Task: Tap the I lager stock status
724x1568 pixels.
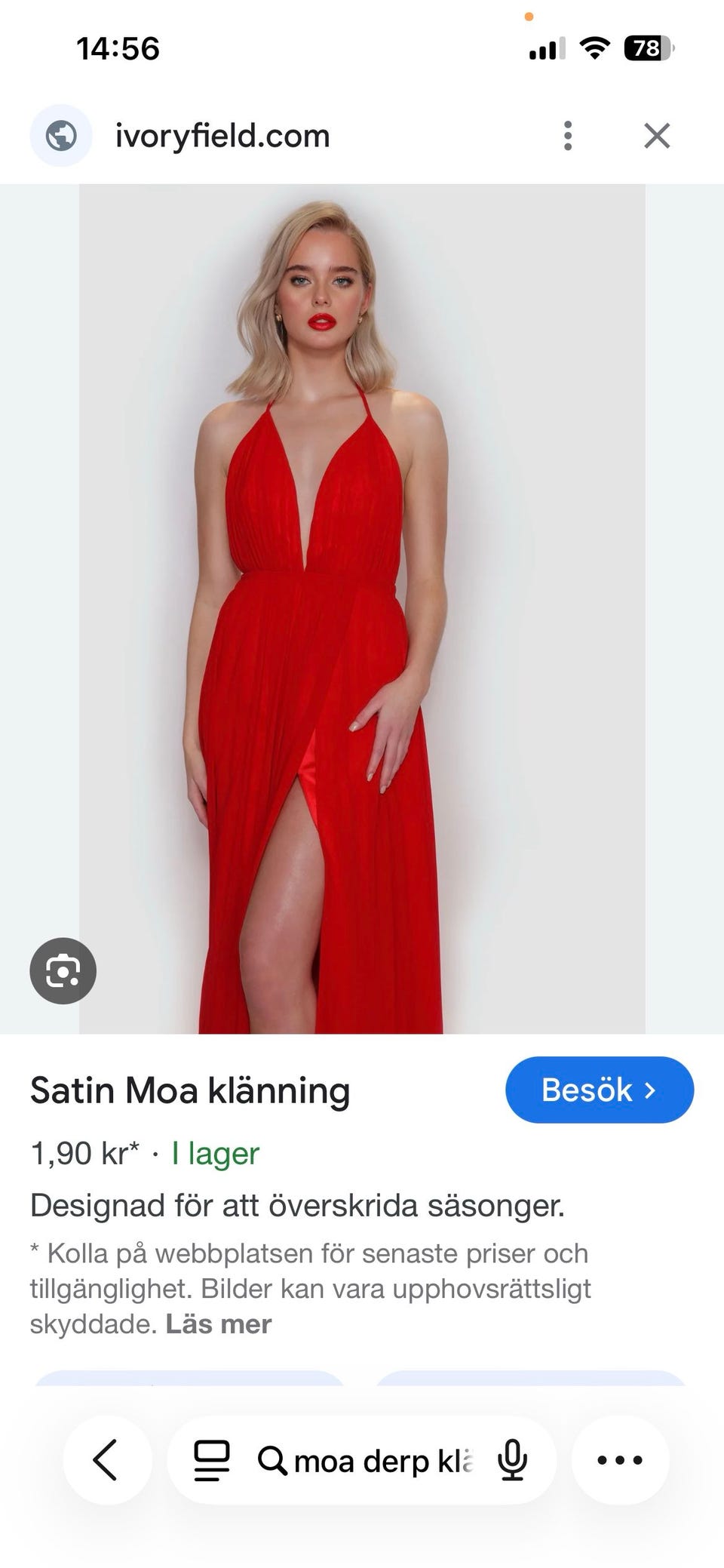Action: 213,1153
